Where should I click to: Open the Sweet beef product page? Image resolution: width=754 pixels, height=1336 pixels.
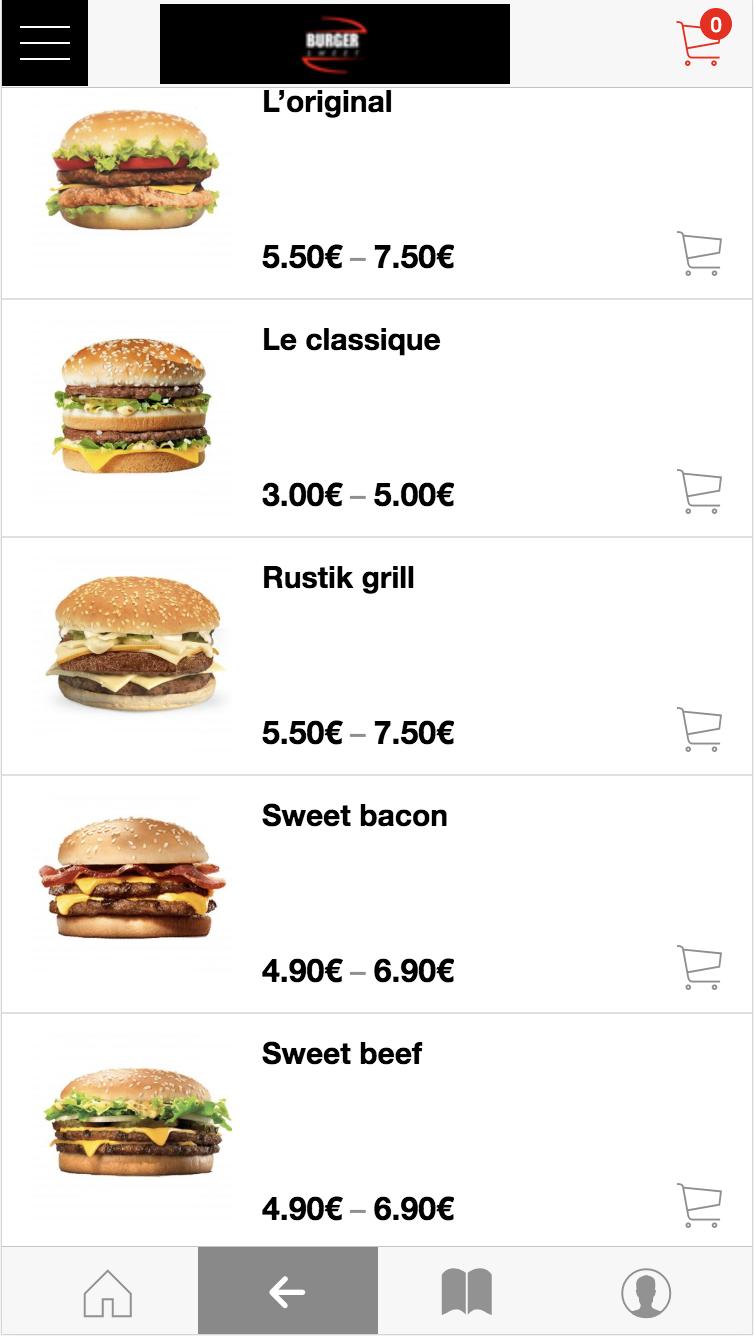(342, 1054)
